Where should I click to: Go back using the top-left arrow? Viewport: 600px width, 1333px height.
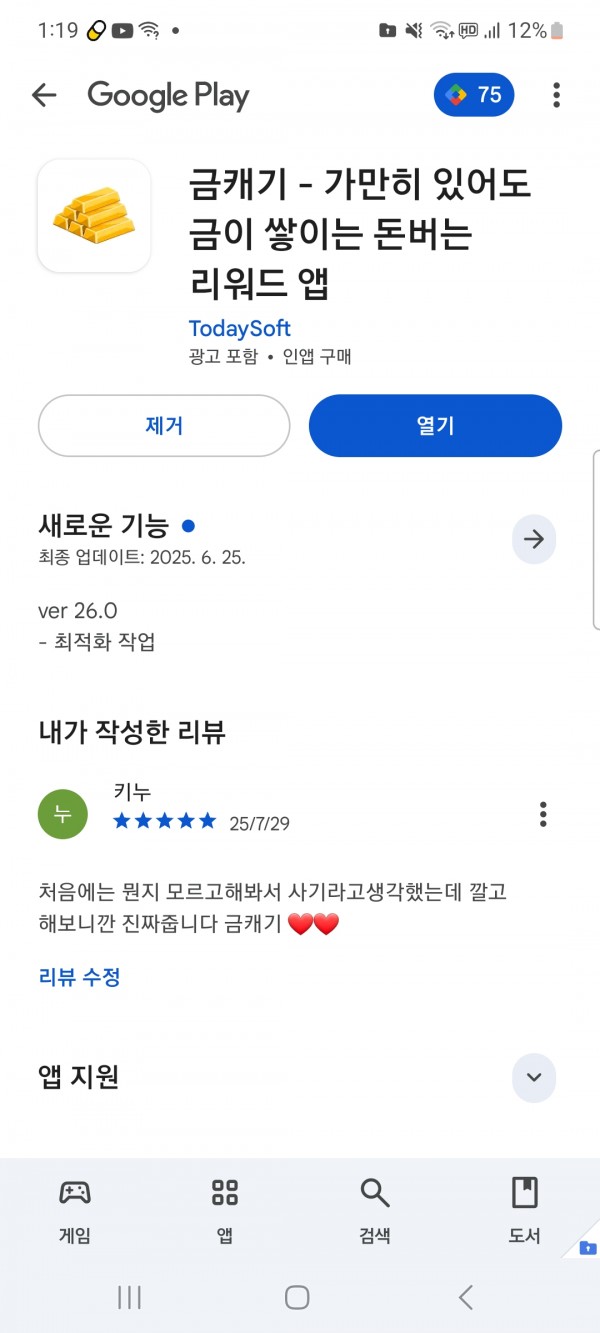pos(44,96)
